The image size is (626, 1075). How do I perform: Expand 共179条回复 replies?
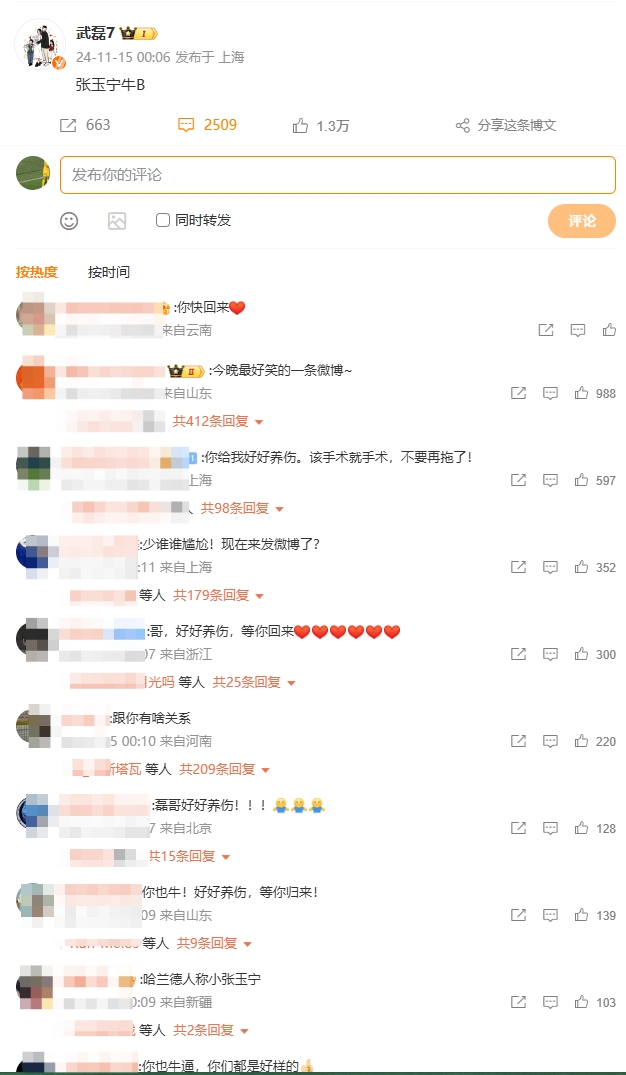(217, 595)
